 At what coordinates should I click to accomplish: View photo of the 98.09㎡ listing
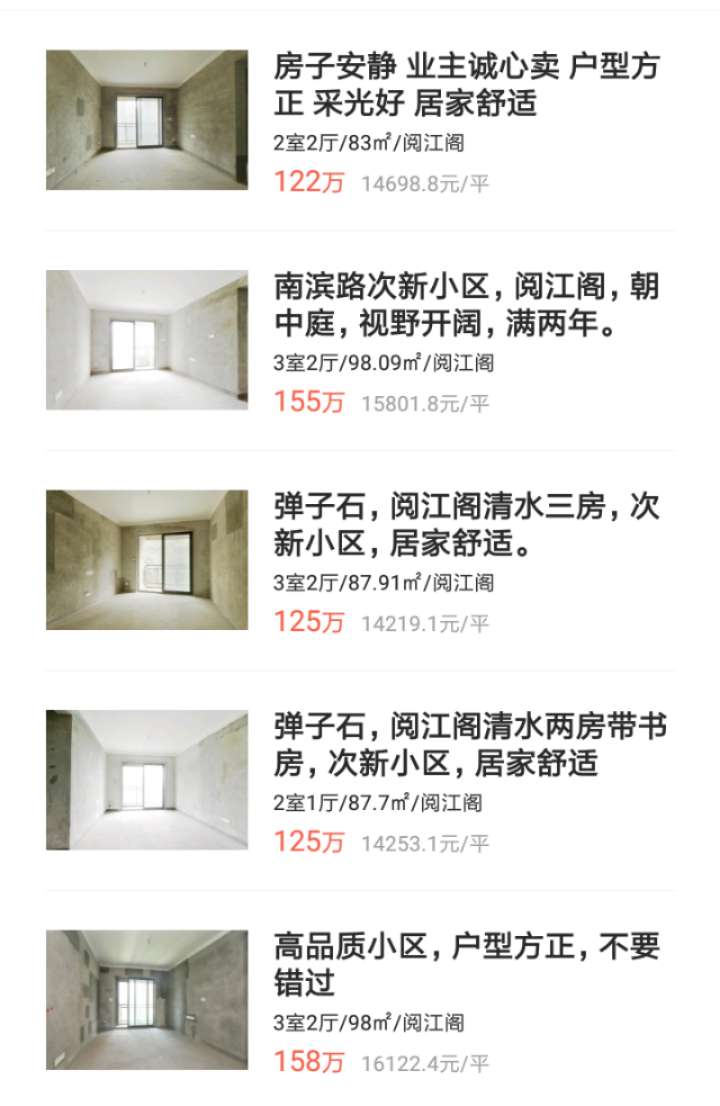click(x=147, y=340)
